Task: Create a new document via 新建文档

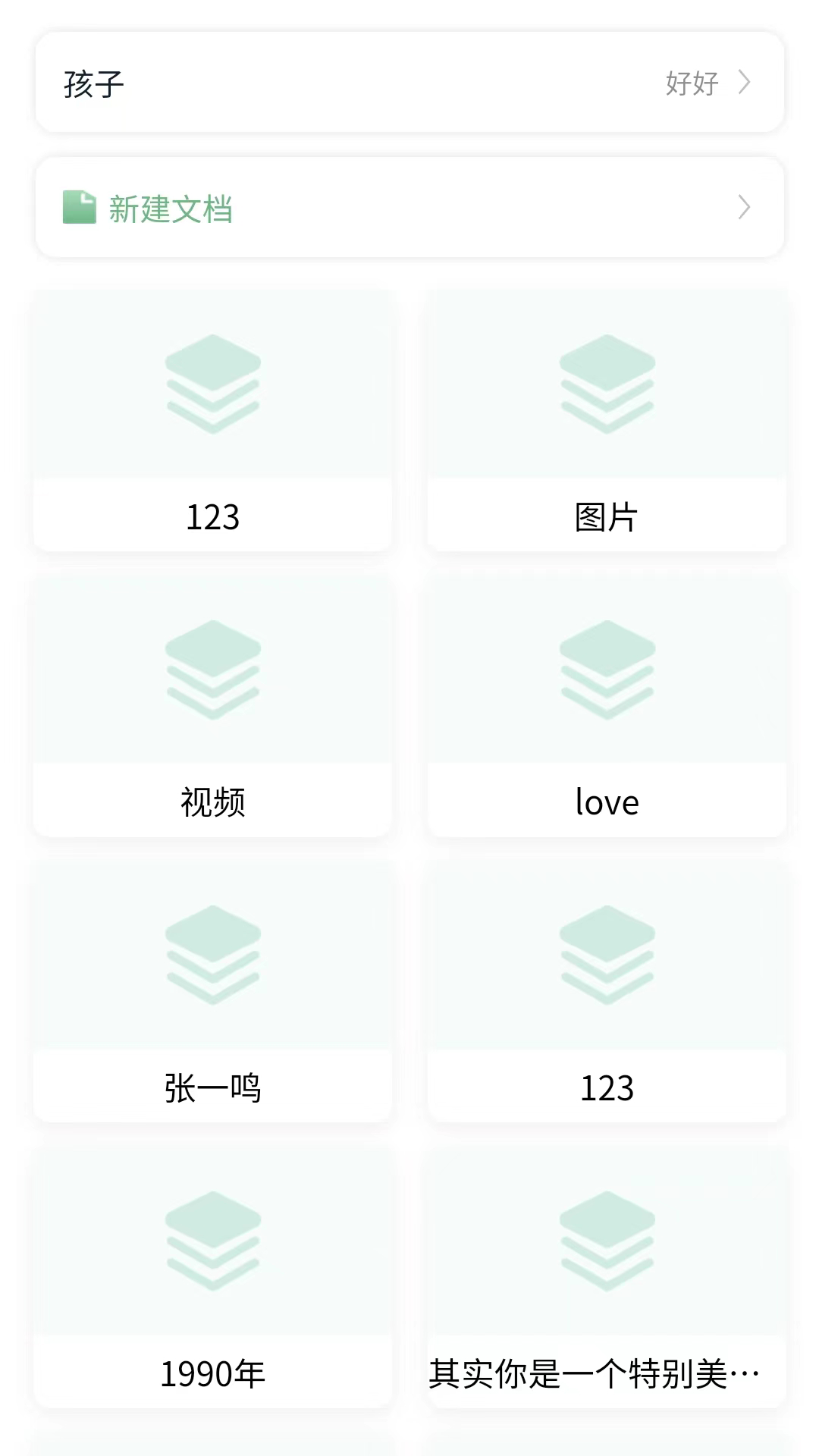Action: [x=409, y=208]
